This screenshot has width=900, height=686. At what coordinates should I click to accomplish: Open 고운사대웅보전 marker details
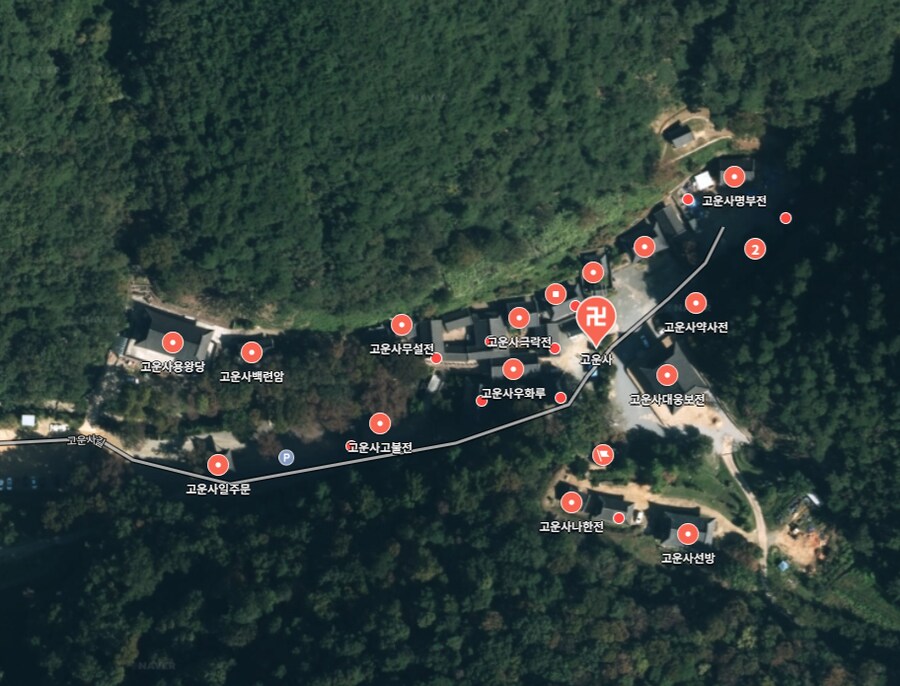point(667,375)
